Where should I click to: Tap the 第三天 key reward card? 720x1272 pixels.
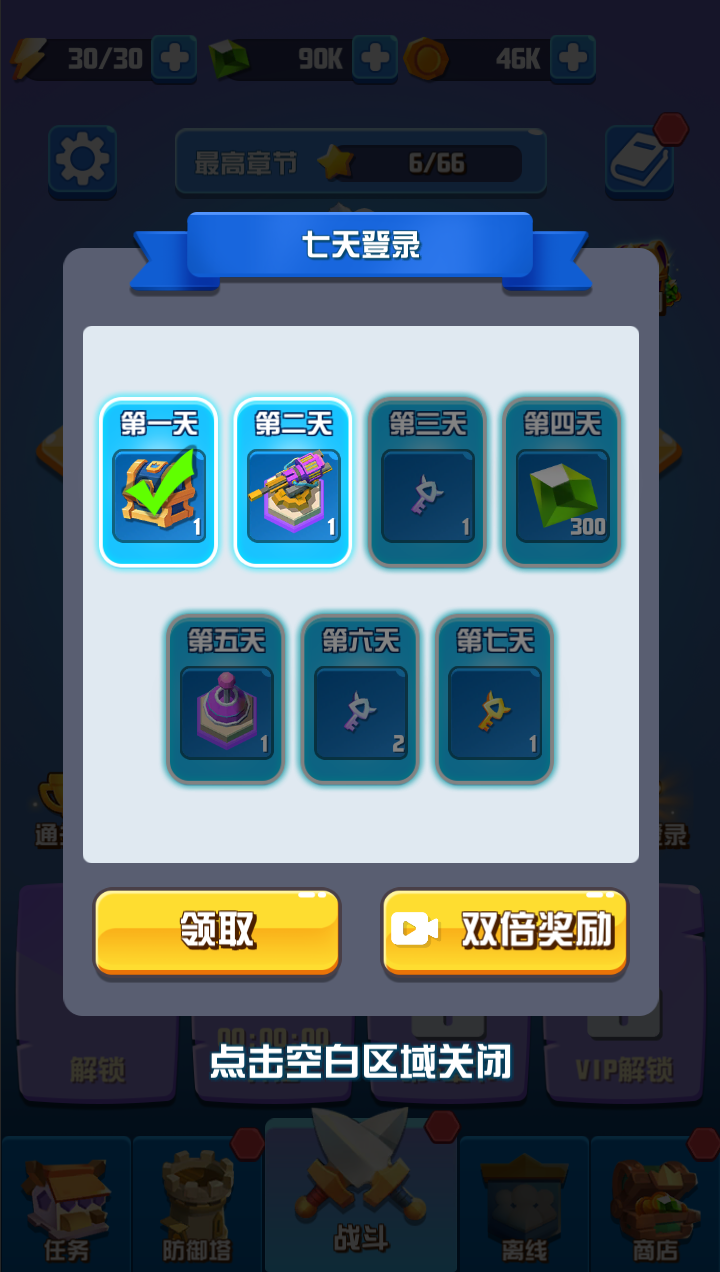428,482
